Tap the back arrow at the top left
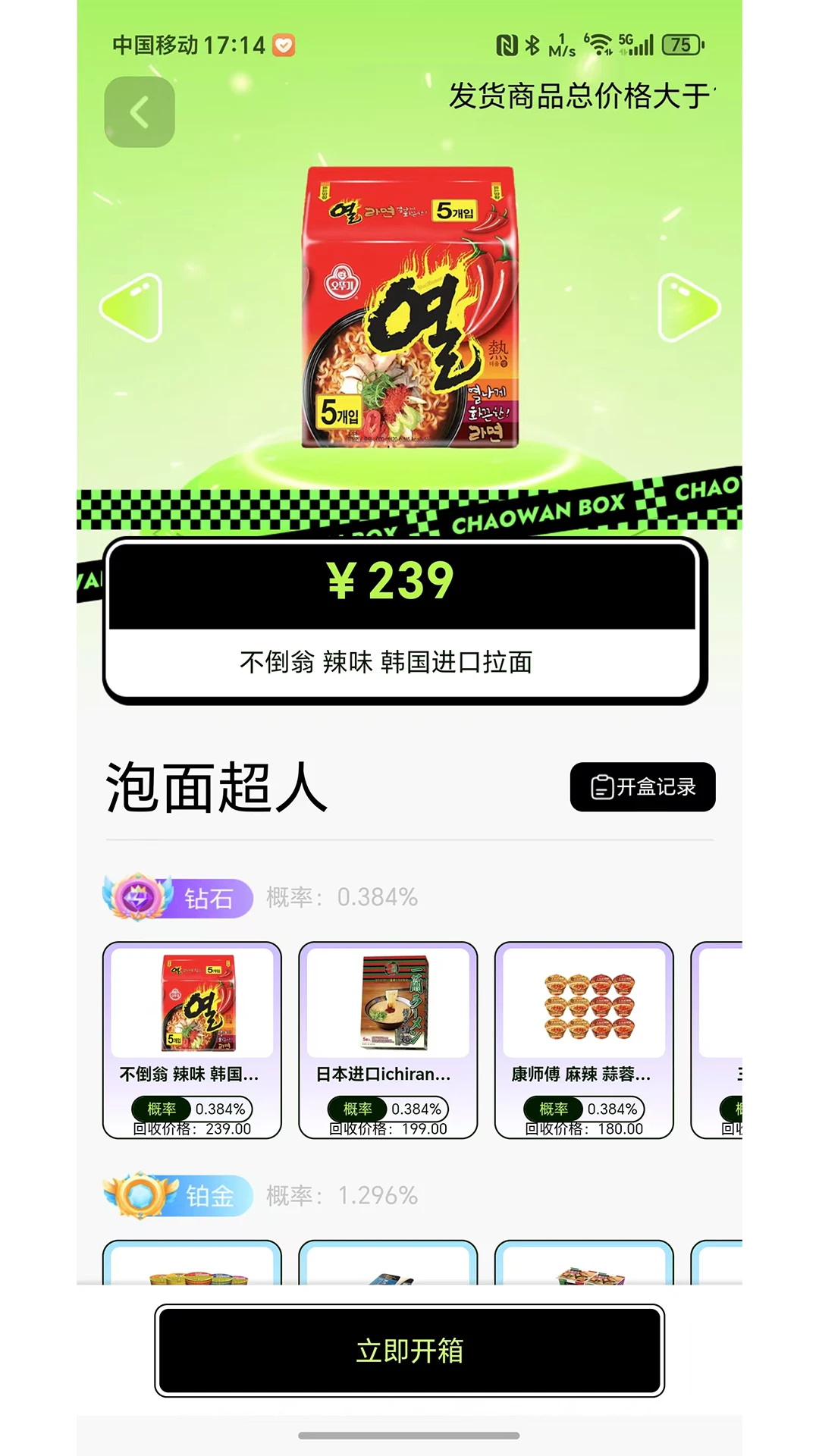Viewport: 819px width, 1456px height. coord(139,111)
